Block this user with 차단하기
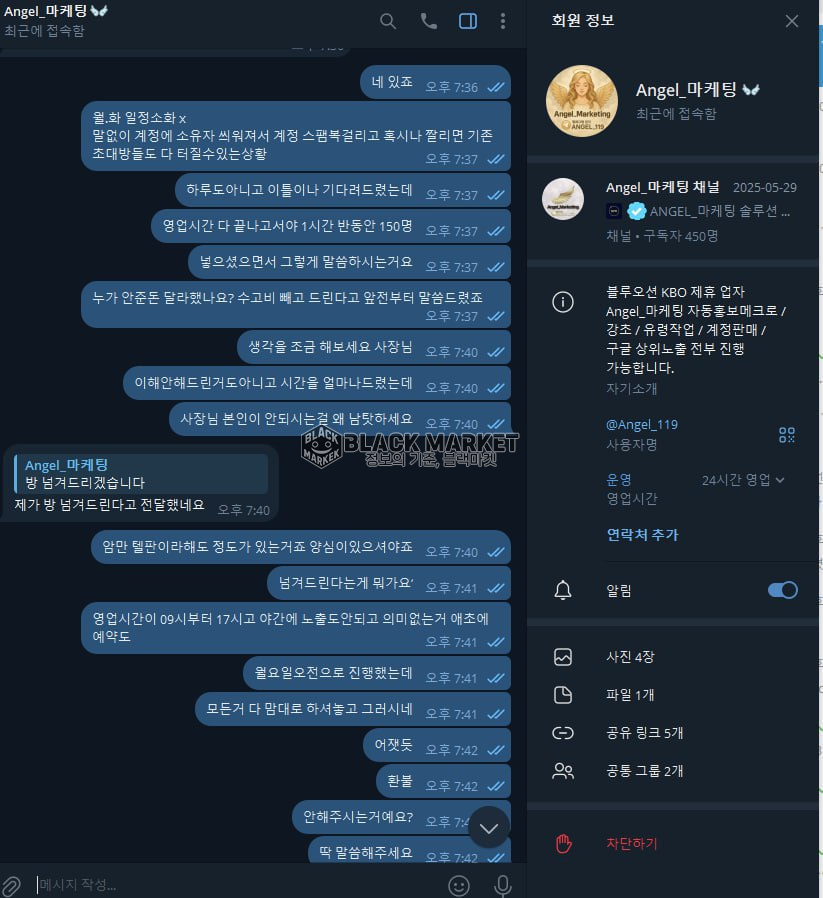The width and height of the screenshot is (823, 898). tap(632, 843)
